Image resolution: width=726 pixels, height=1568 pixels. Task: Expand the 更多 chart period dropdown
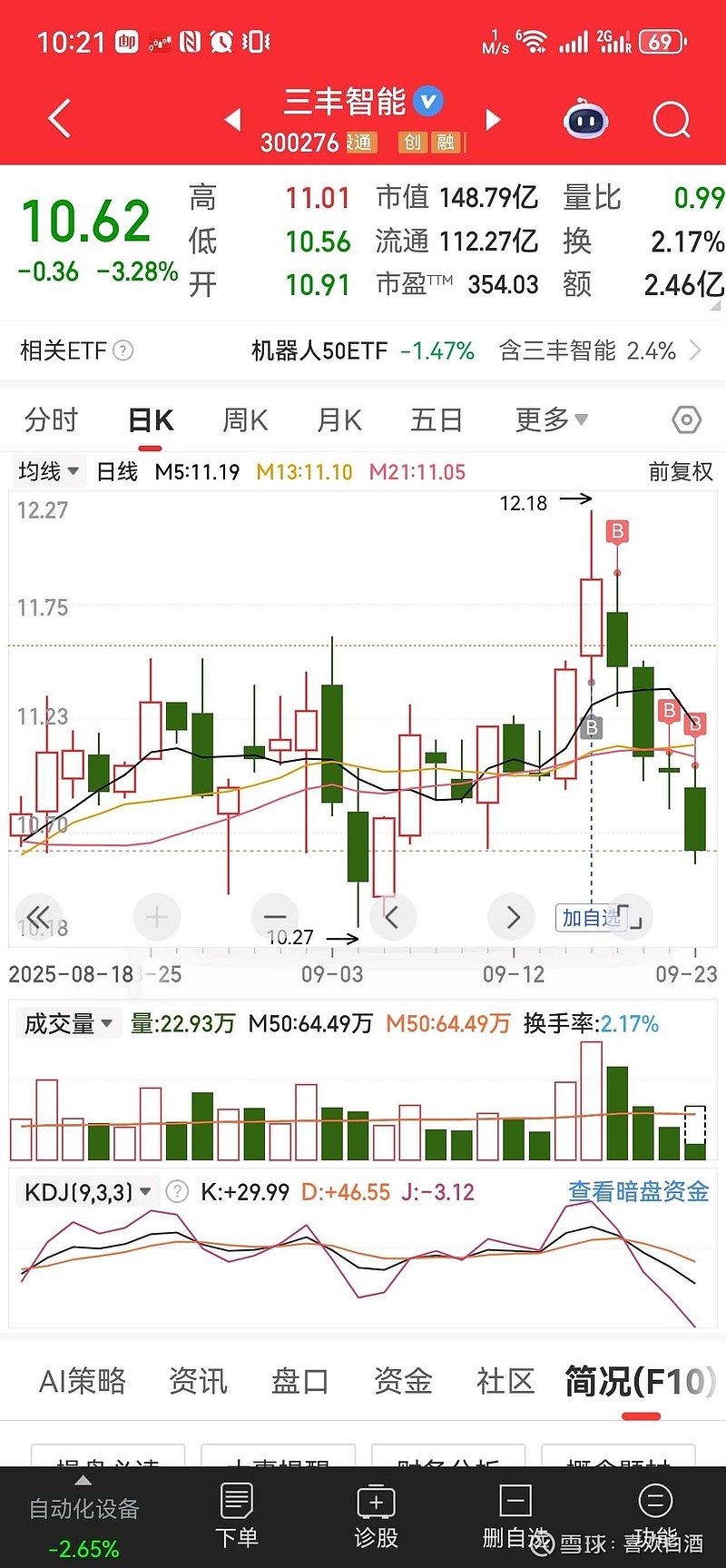551,419
